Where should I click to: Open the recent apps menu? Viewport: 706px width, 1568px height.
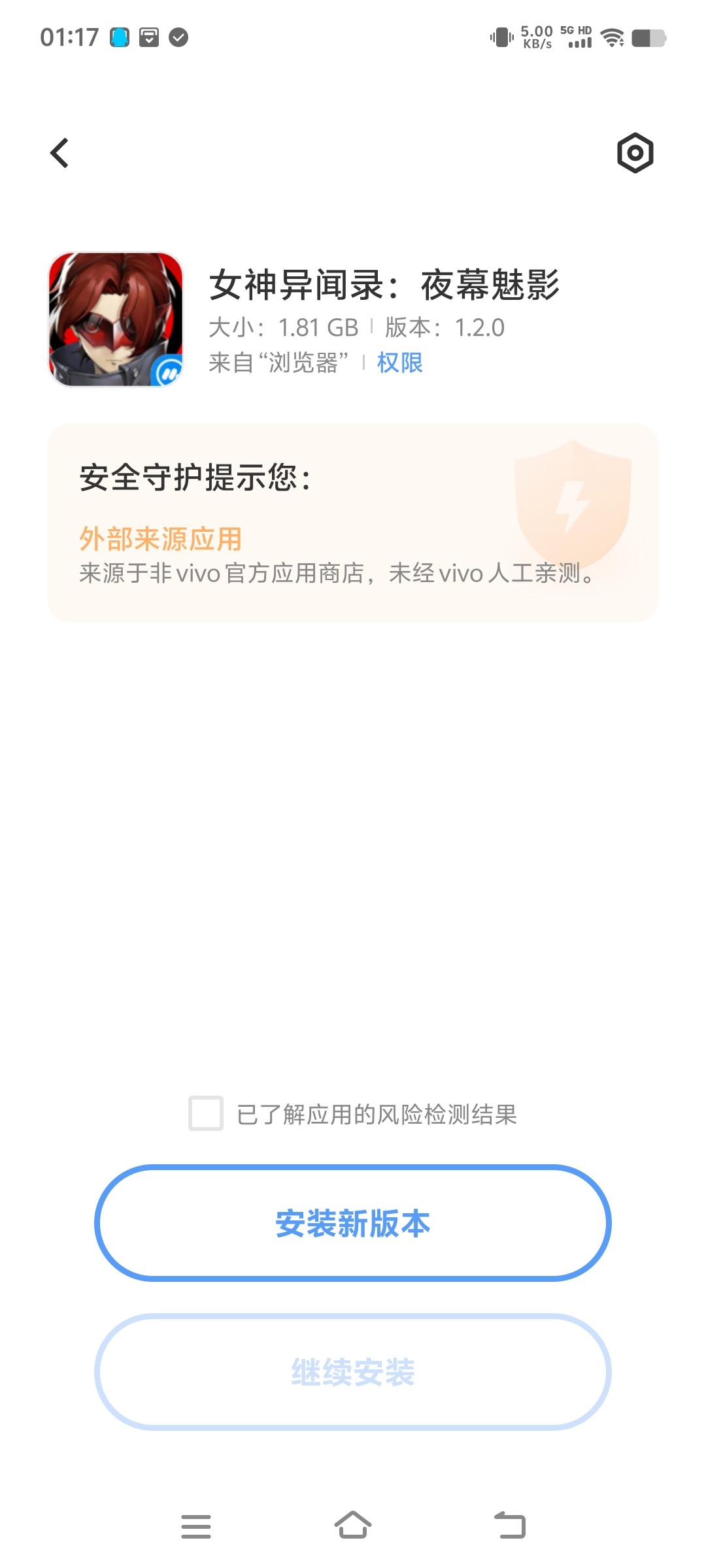click(x=196, y=1526)
